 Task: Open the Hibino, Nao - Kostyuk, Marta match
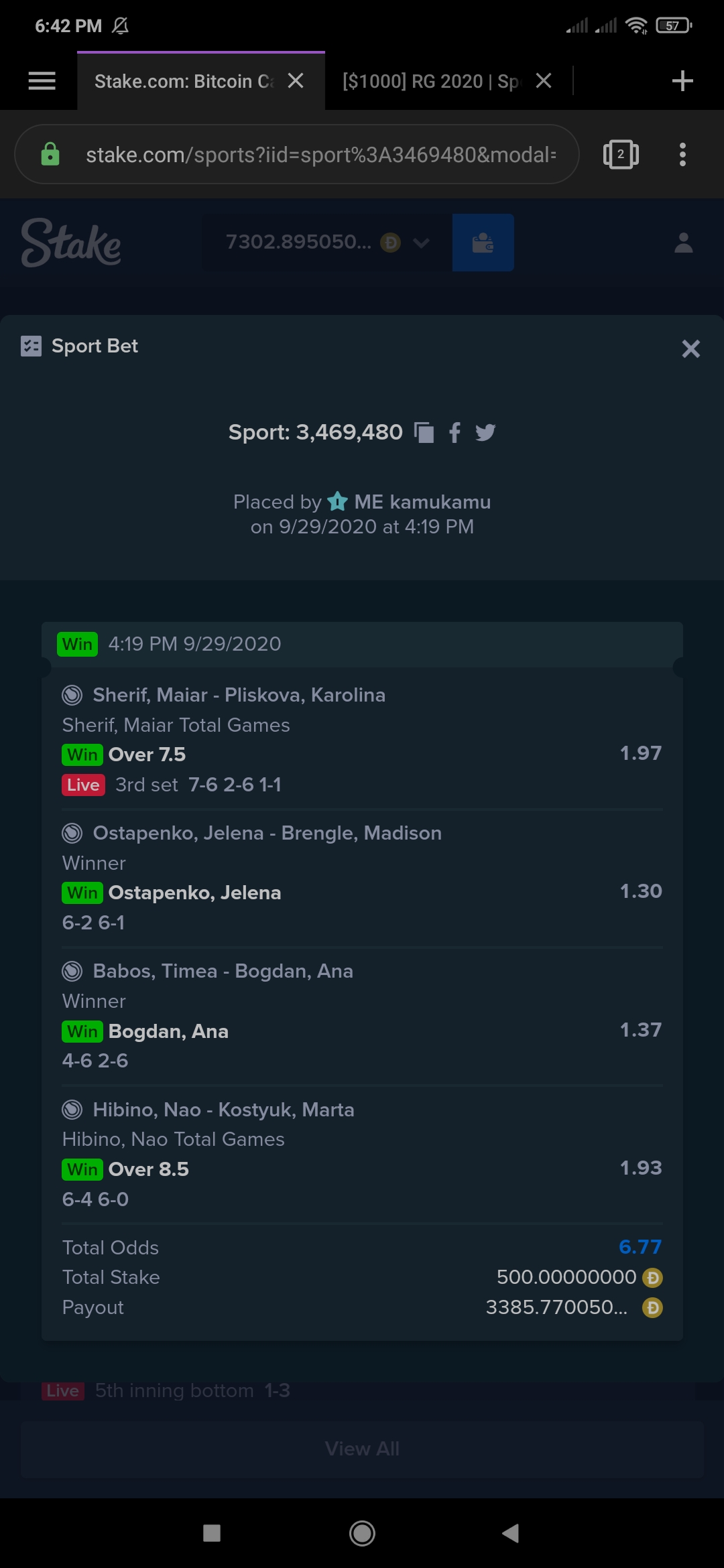[x=223, y=1110]
